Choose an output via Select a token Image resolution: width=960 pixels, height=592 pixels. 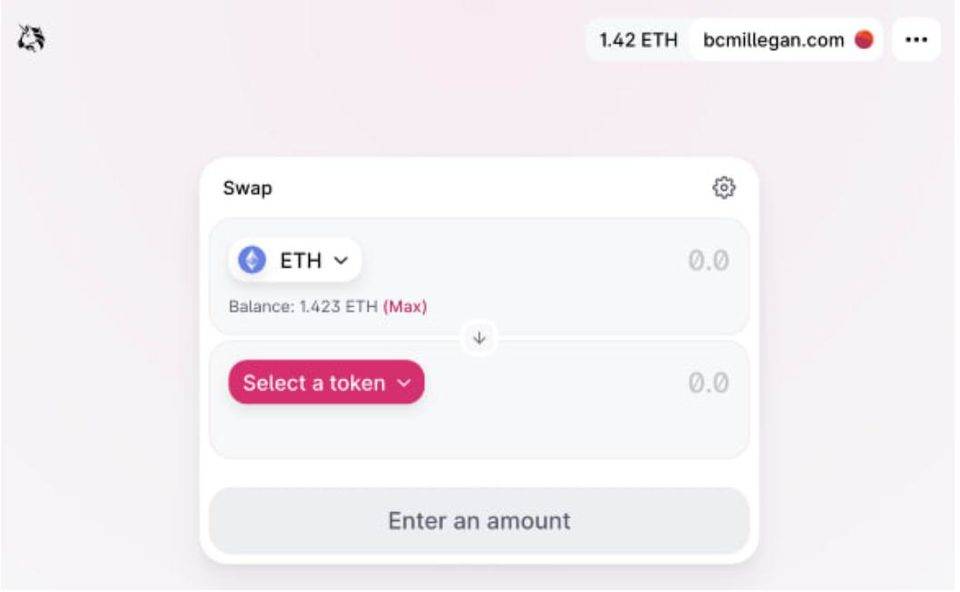pos(326,383)
